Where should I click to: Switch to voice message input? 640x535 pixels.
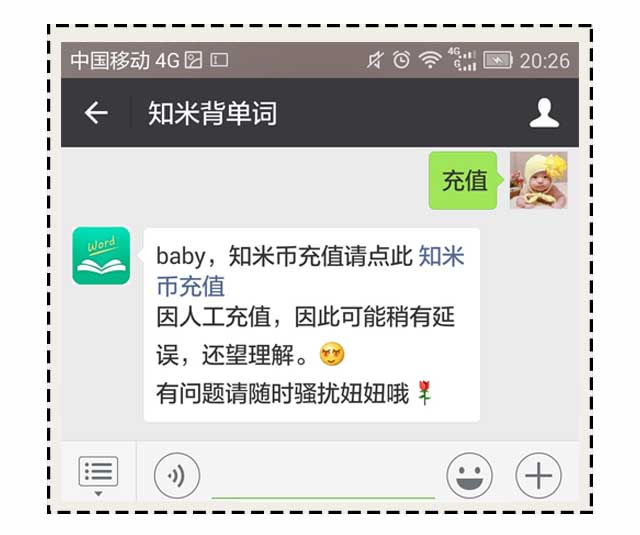point(177,475)
